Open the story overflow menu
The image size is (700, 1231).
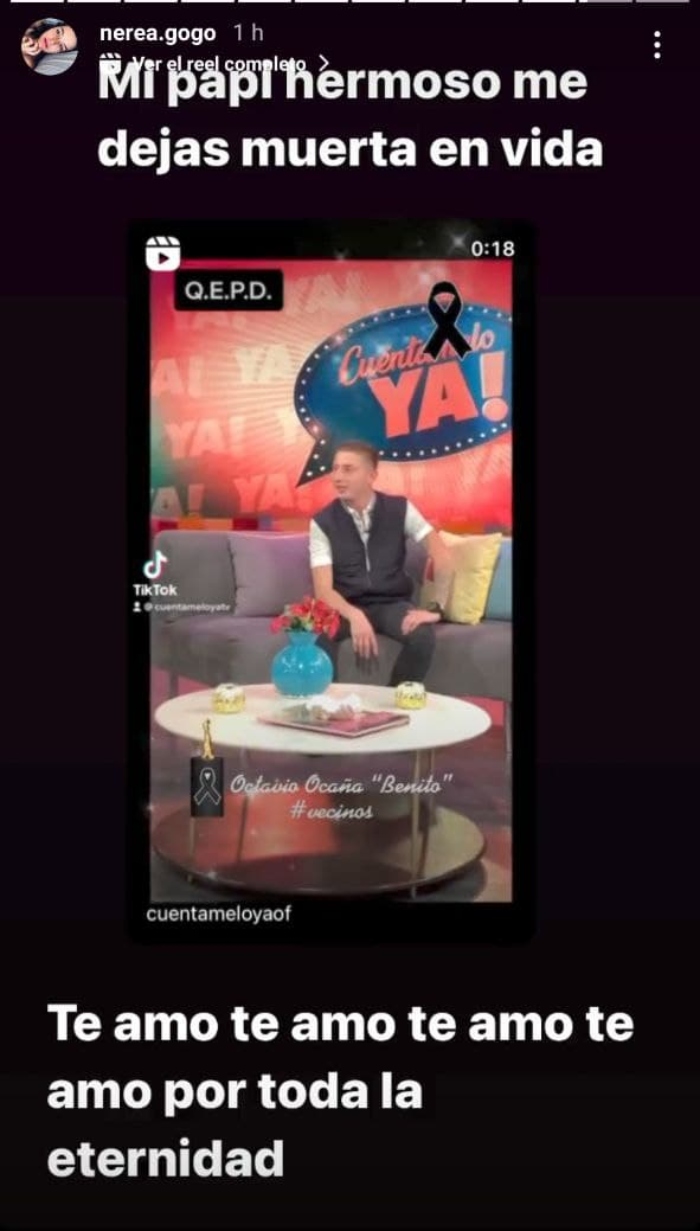click(657, 45)
